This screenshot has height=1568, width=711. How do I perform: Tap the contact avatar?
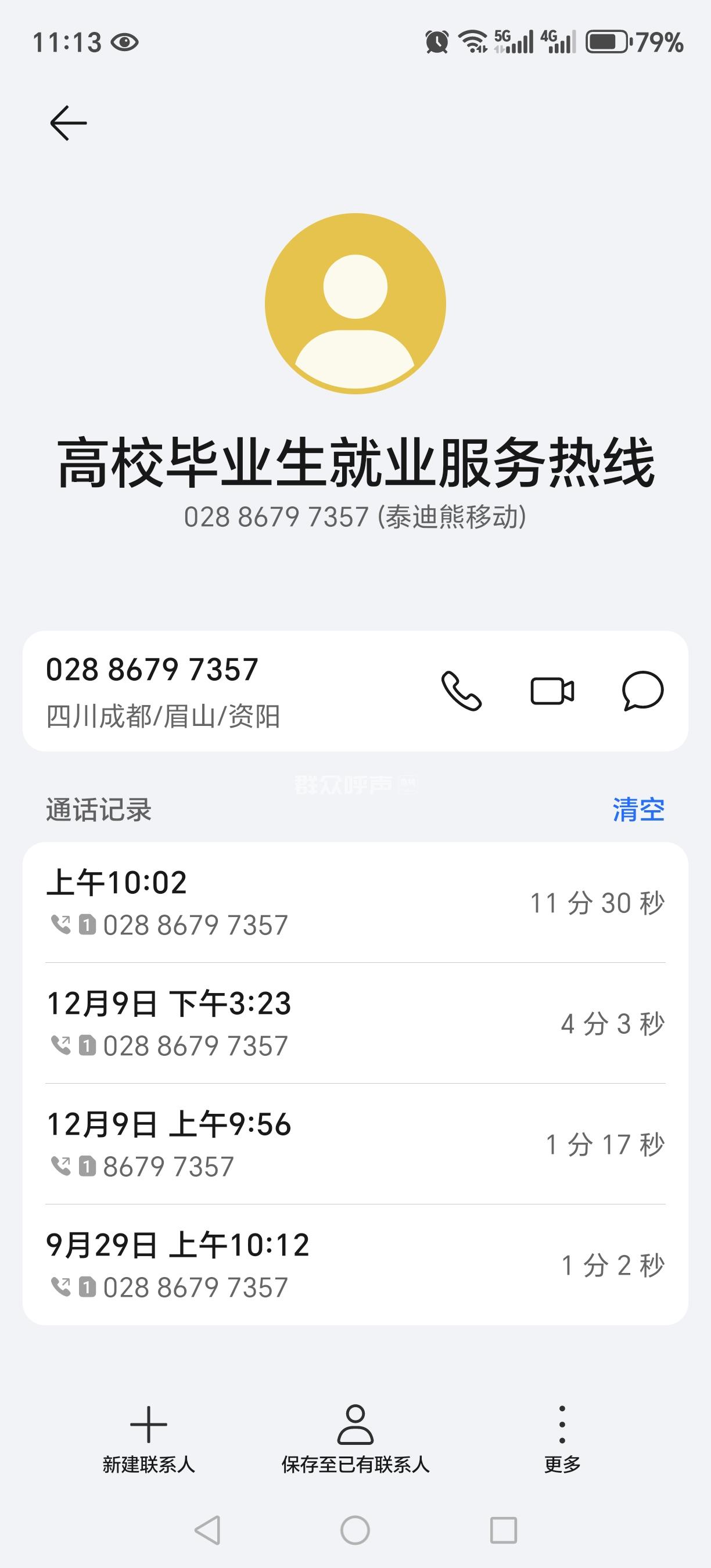tap(355, 303)
